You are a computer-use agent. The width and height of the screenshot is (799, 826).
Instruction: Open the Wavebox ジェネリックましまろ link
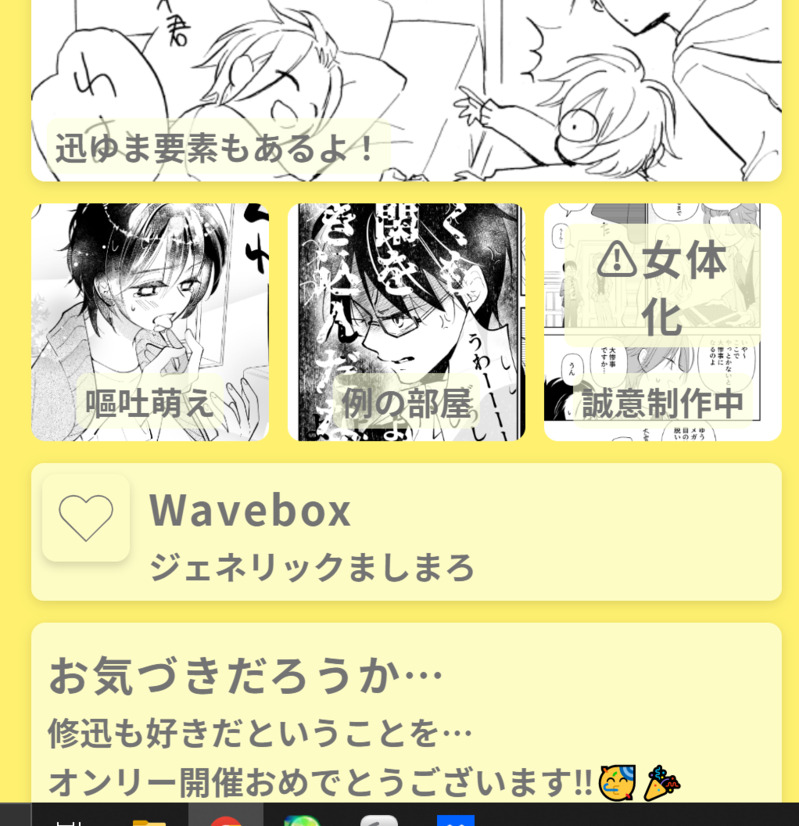(405, 531)
